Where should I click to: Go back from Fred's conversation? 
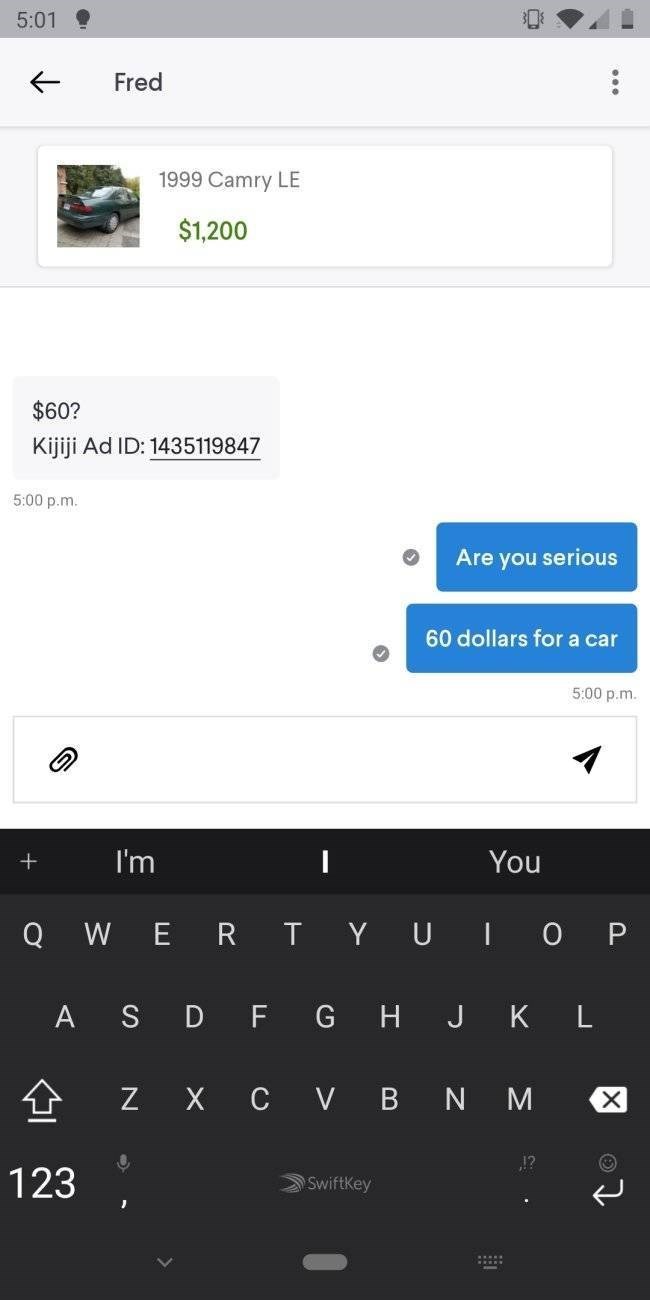point(45,82)
